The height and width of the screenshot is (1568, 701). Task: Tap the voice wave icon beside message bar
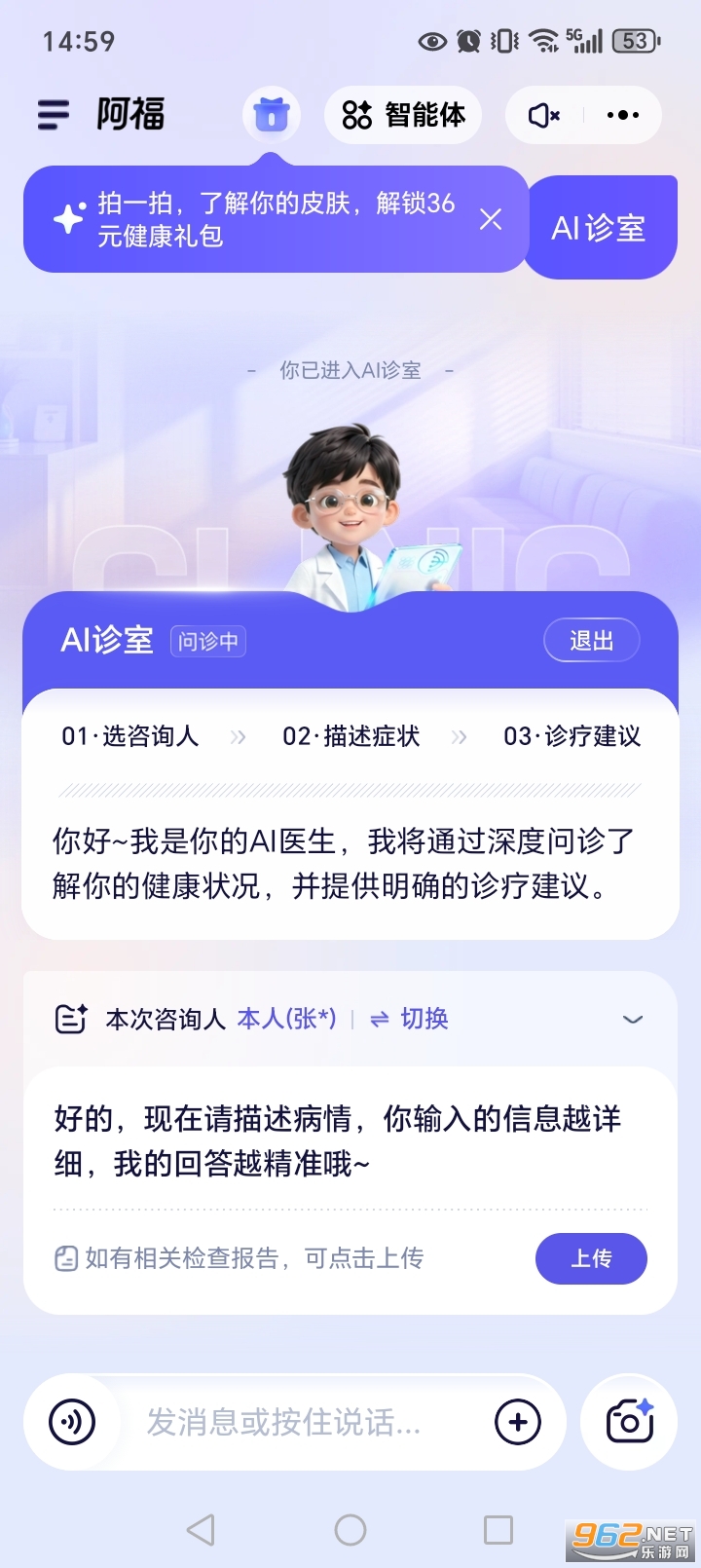[x=71, y=1422]
